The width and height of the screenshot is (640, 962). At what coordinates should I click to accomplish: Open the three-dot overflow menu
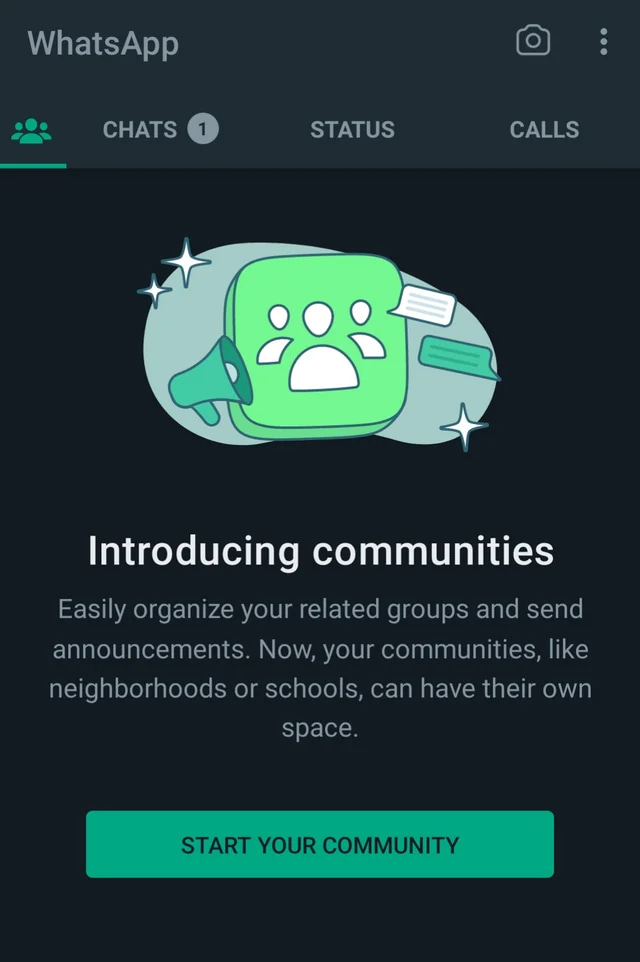pos(603,41)
